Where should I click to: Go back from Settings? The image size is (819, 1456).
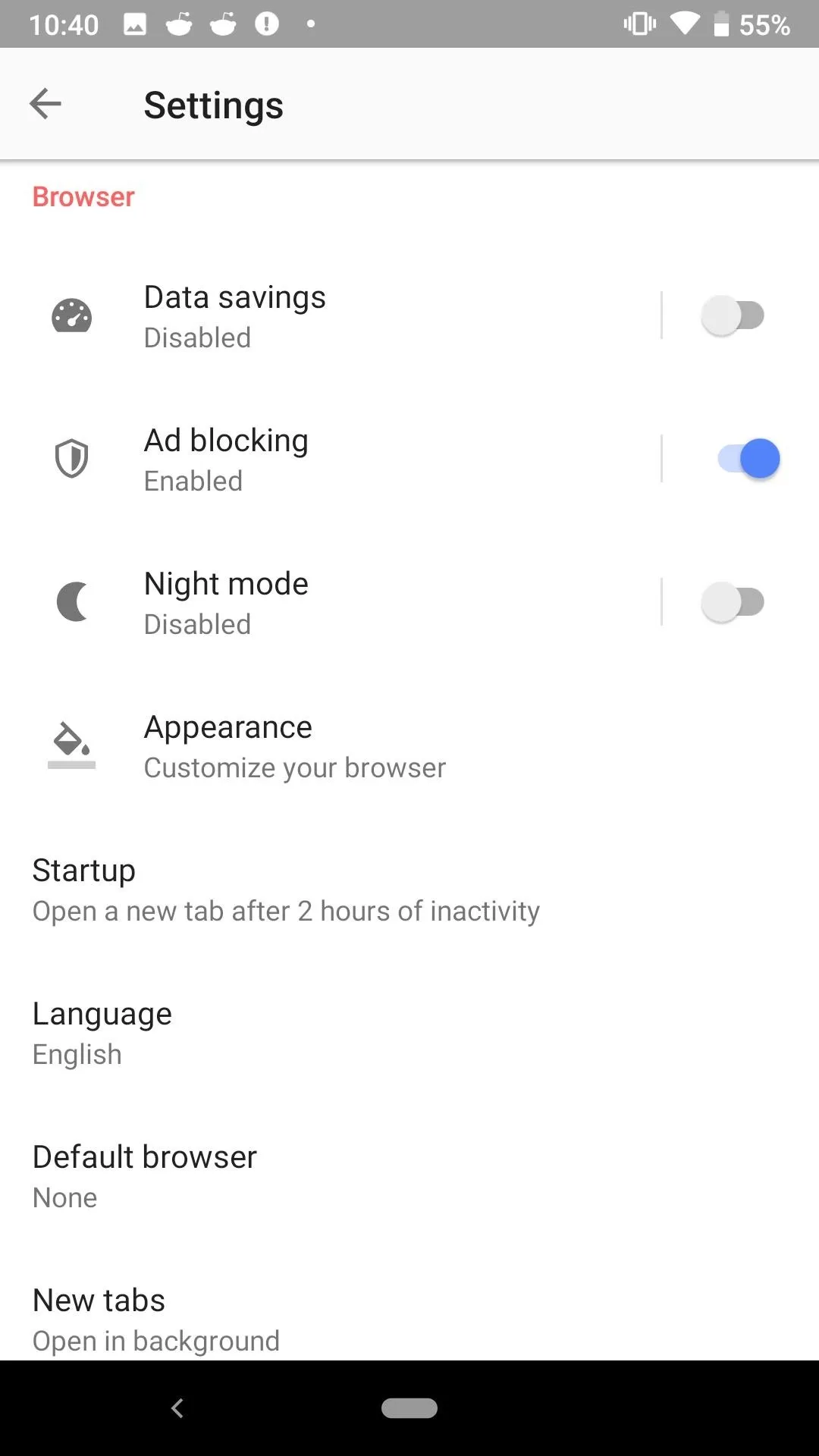[45, 104]
